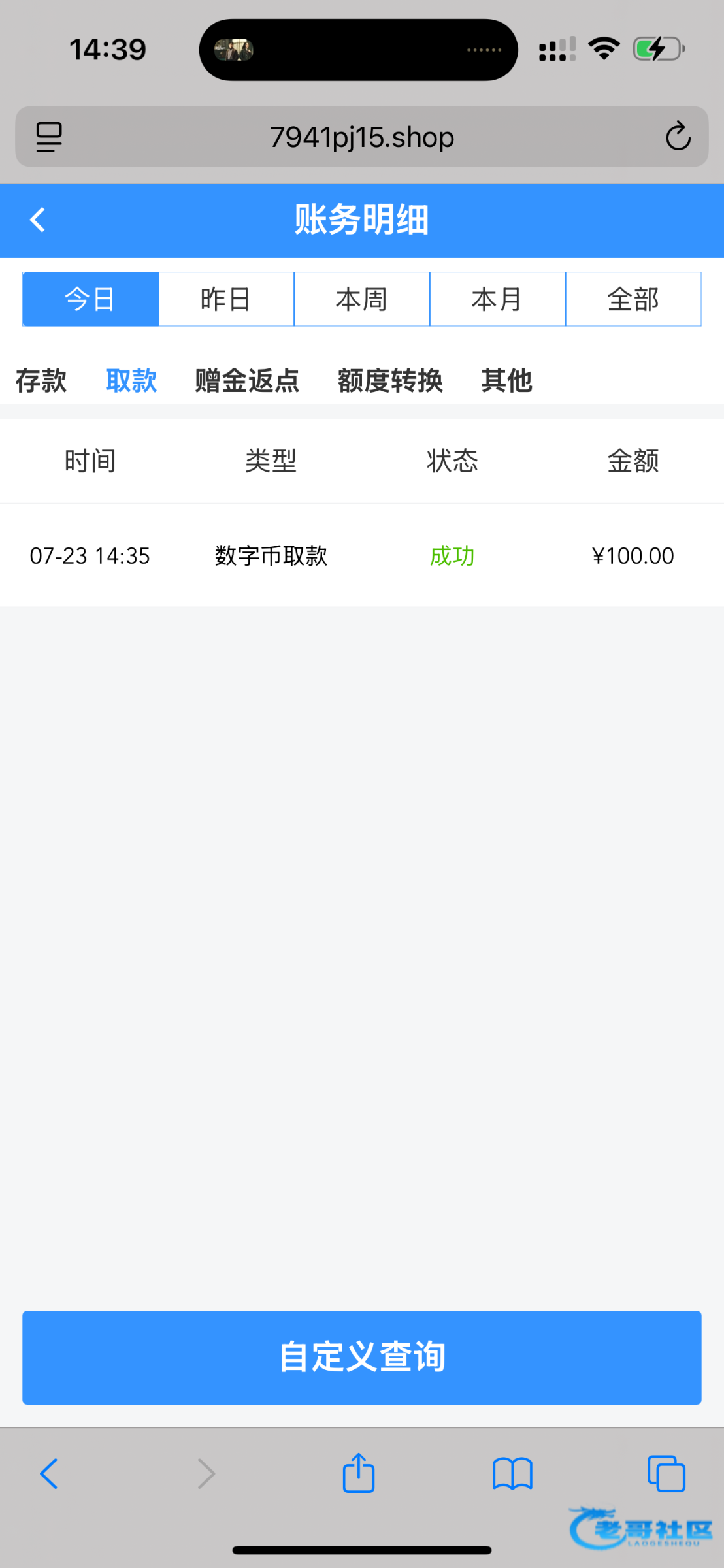The width and height of the screenshot is (724, 1568).
Task: Open the 7941pj15.shop address bar
Action: (x=362, y=137)
